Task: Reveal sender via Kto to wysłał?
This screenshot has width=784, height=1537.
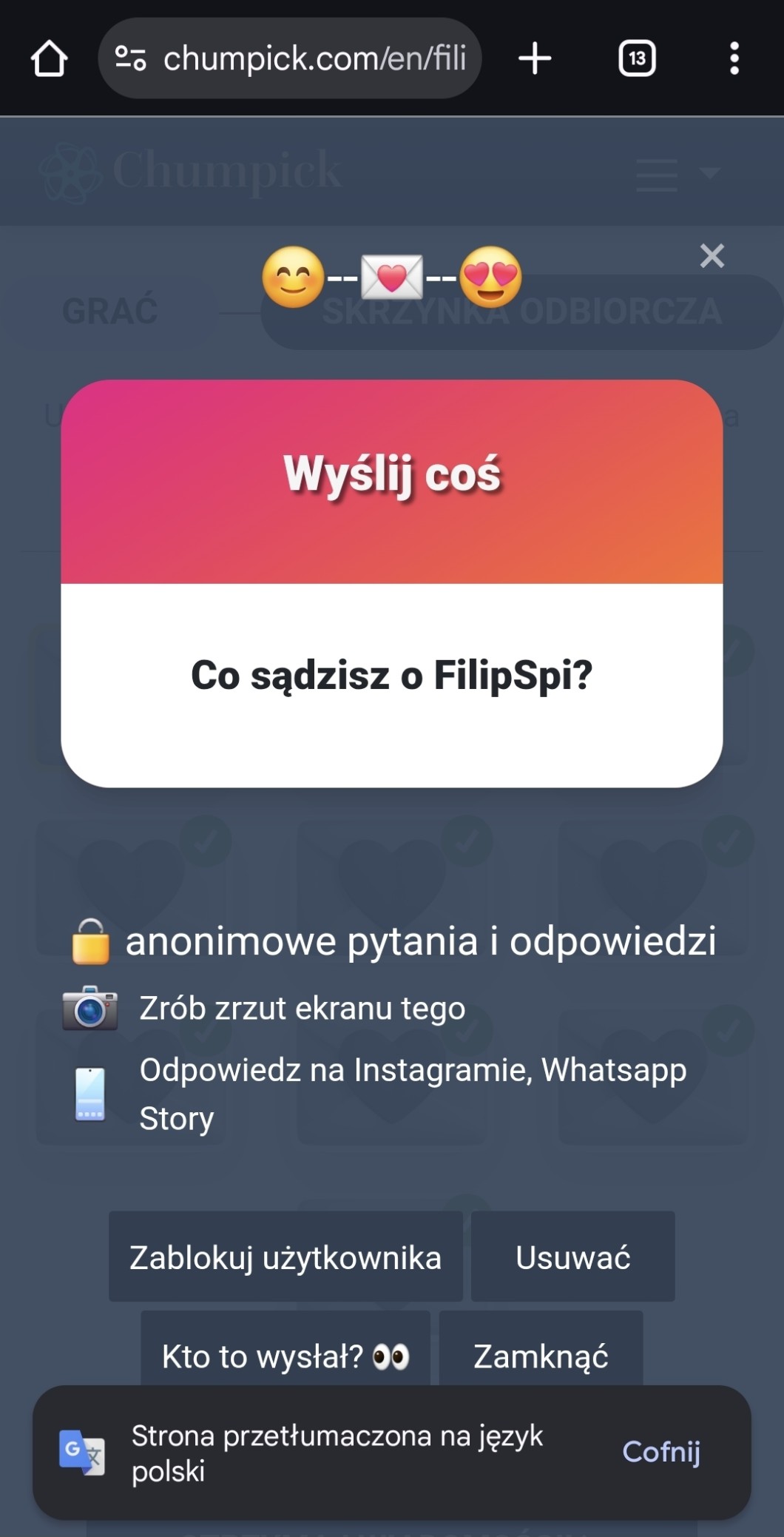Action: (285, 1356)
